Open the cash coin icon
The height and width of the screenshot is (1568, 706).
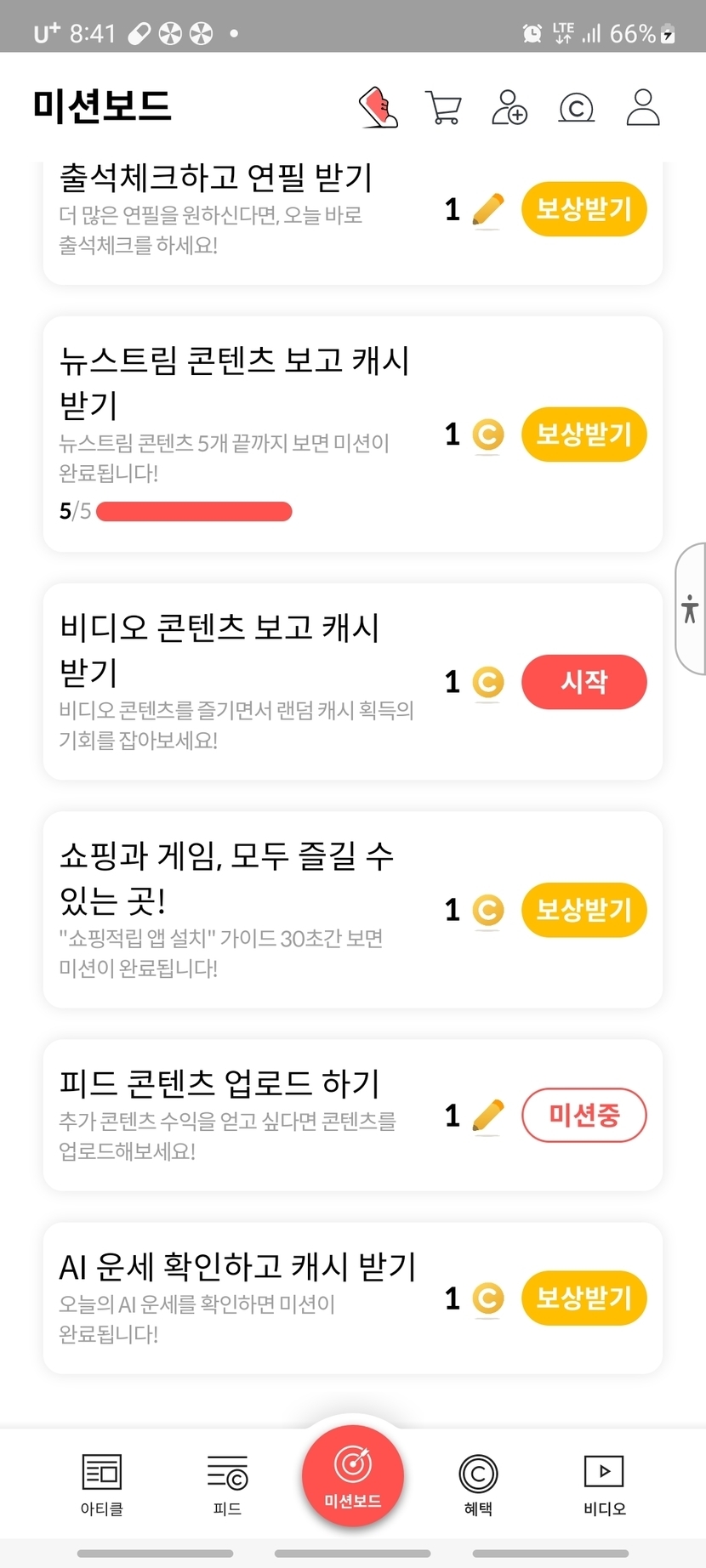pos(576,108)
